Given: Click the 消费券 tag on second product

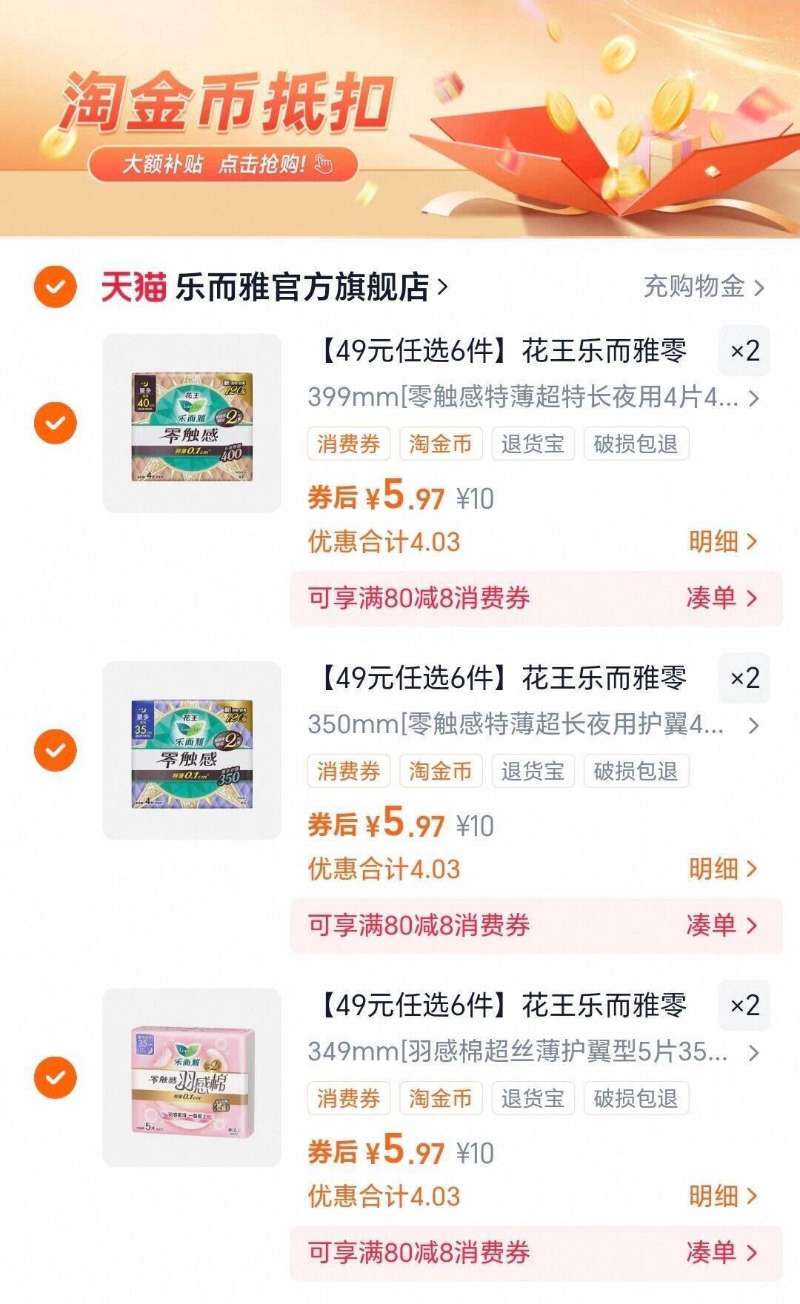Looking at the screenshot, I should pos(346,771).
